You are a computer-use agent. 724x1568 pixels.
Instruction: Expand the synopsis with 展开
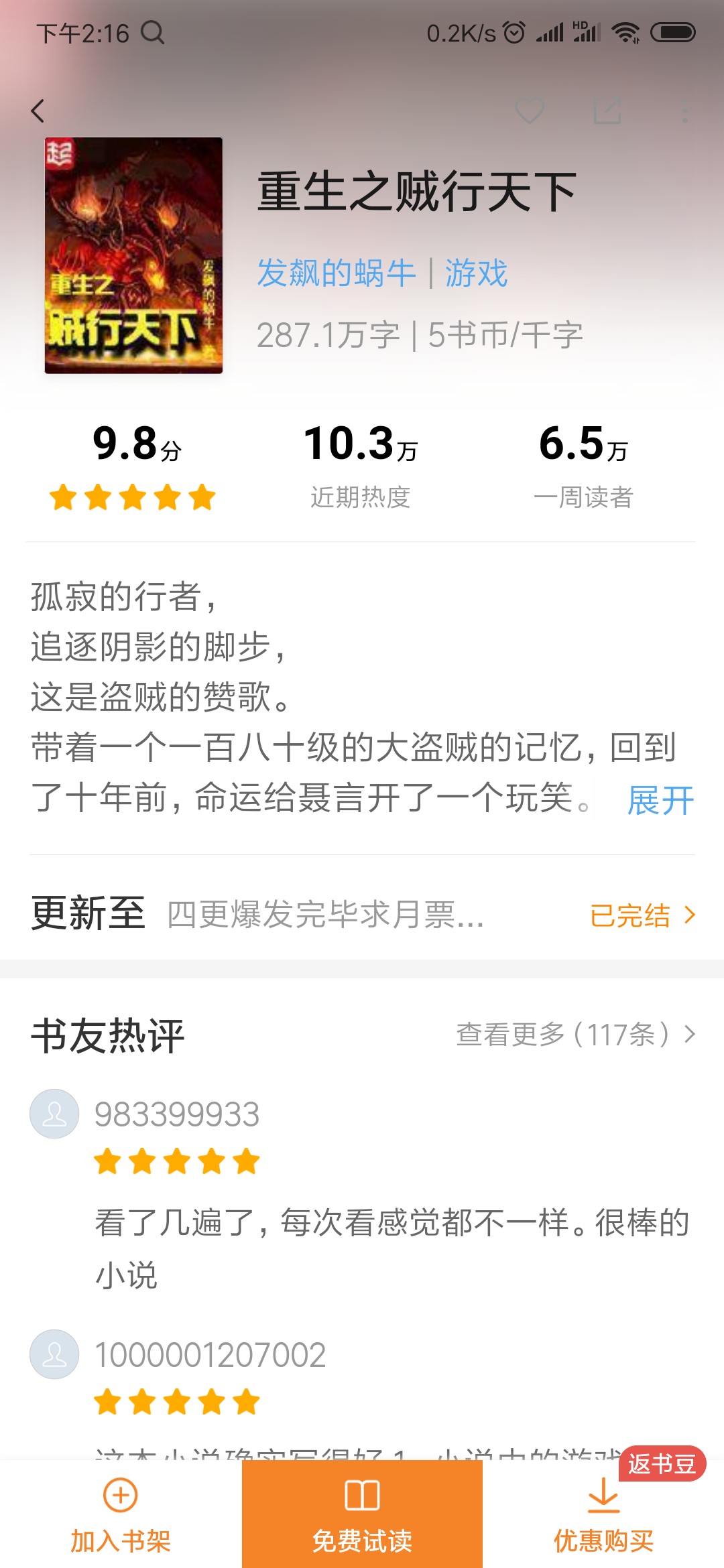(x=660, y=801)
